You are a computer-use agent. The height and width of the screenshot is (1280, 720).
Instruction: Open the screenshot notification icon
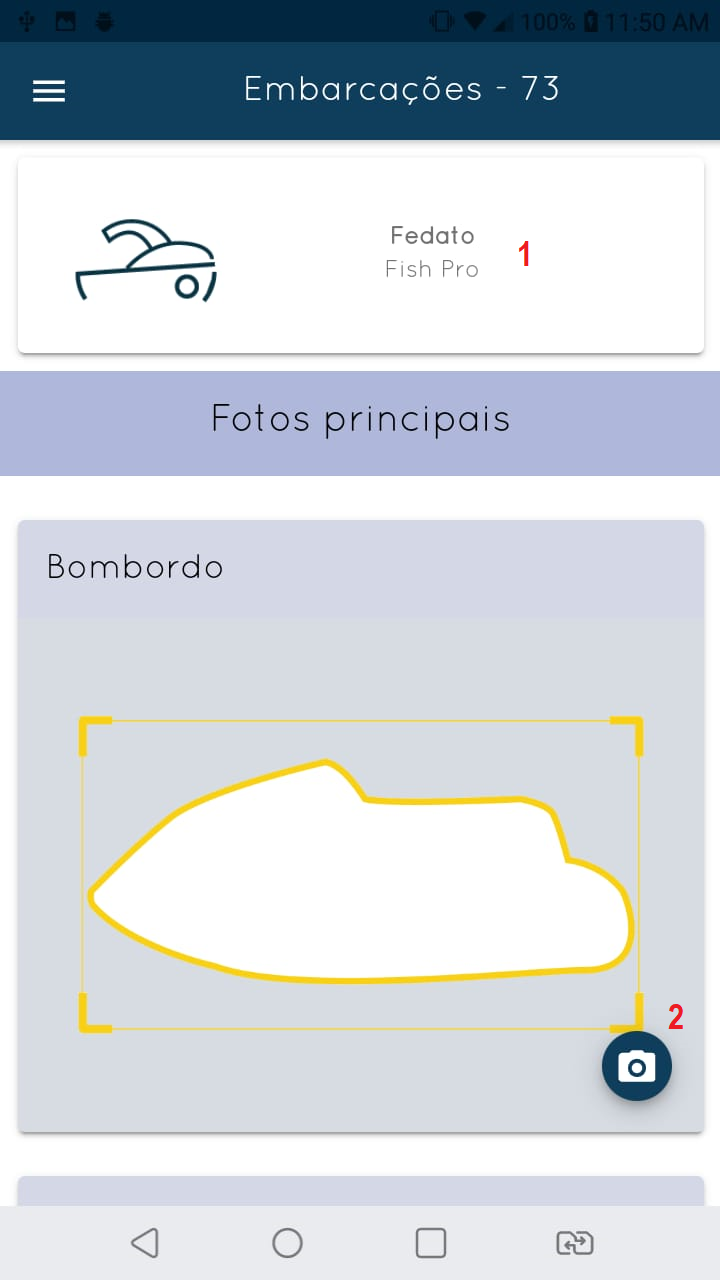tap(63, 18)
